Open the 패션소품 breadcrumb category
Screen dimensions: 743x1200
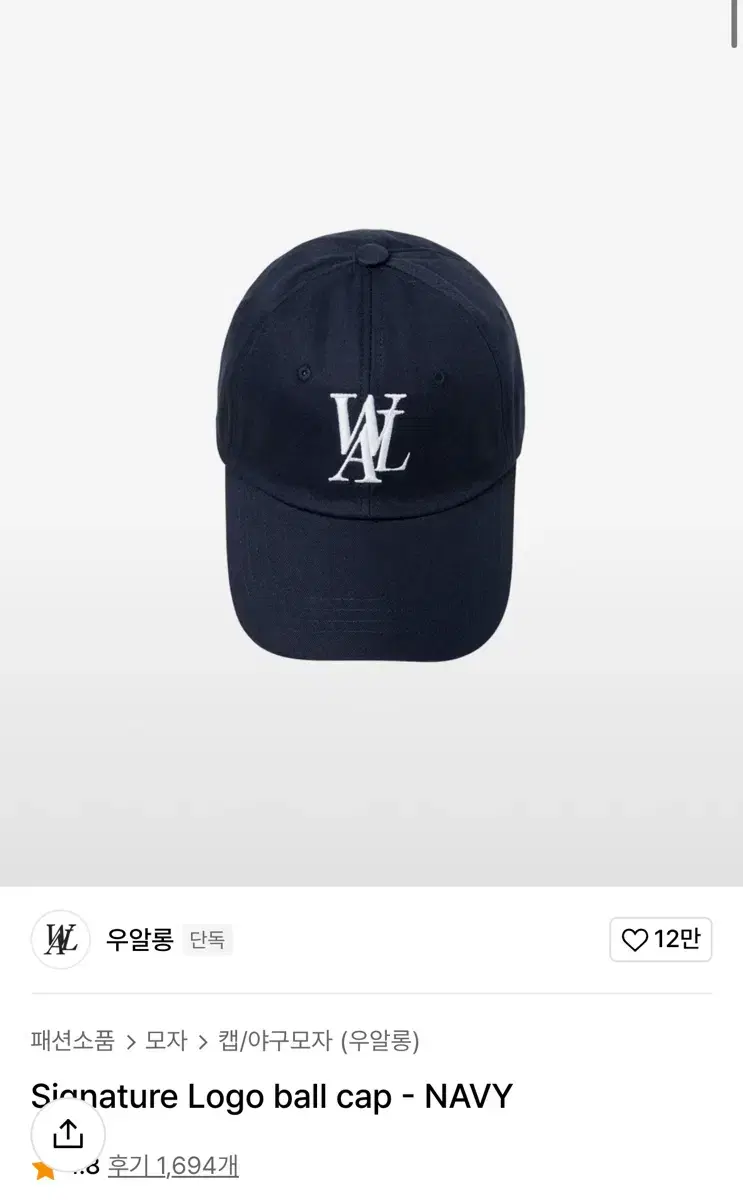point(73,1041)
